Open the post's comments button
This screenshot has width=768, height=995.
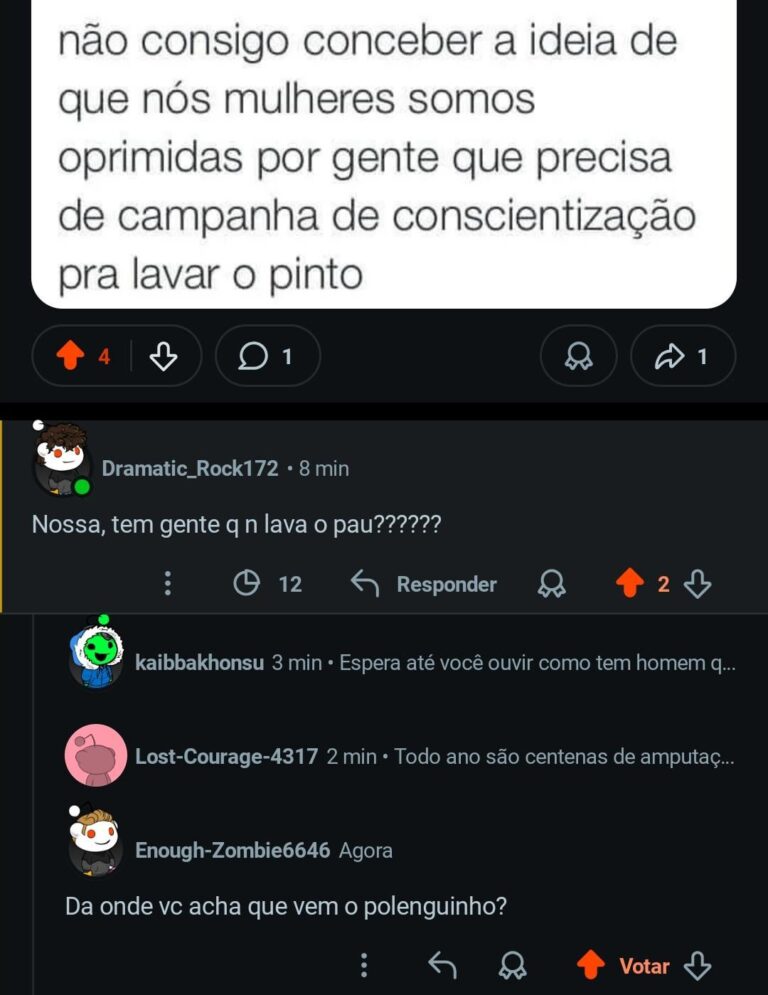tap(267, 356)
